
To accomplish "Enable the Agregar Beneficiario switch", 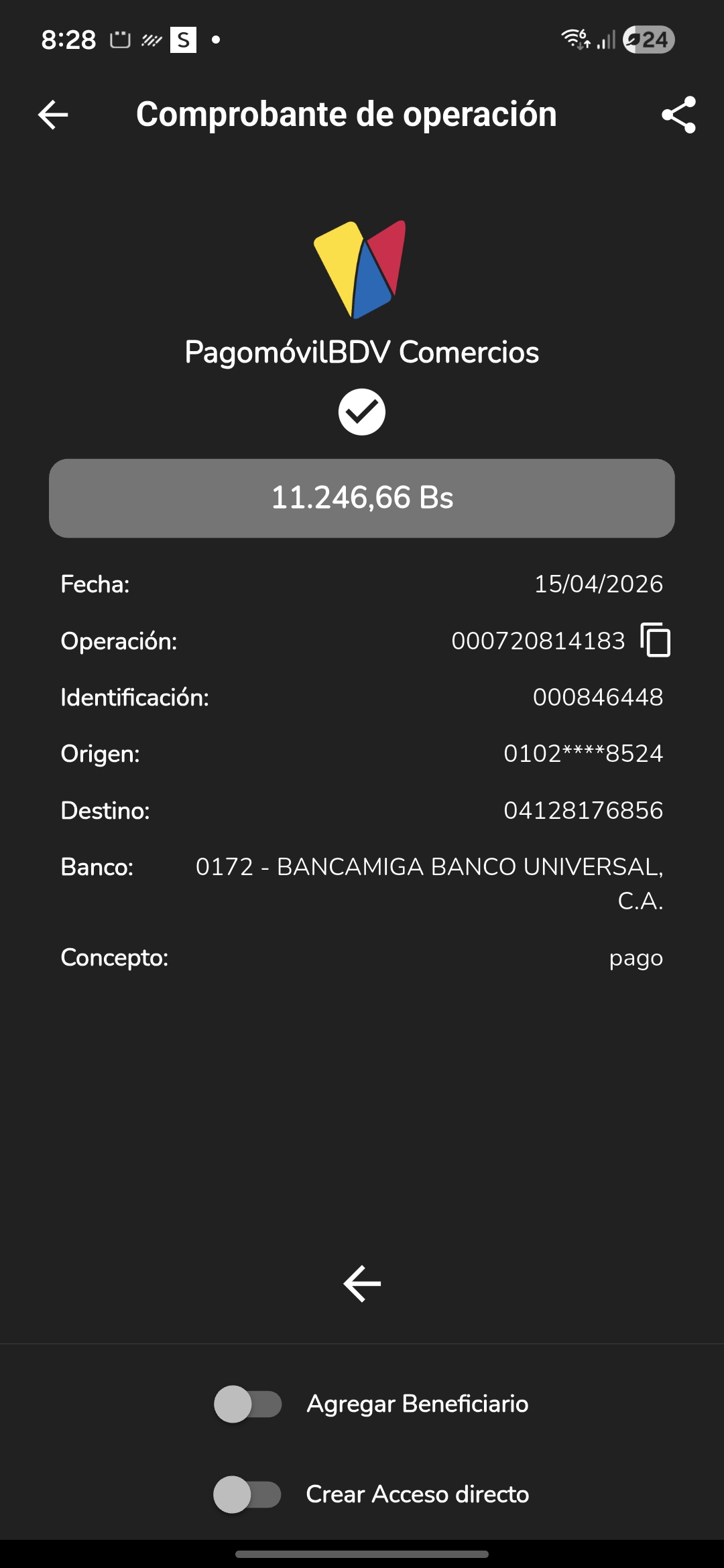I will [x=247, y=1404].
